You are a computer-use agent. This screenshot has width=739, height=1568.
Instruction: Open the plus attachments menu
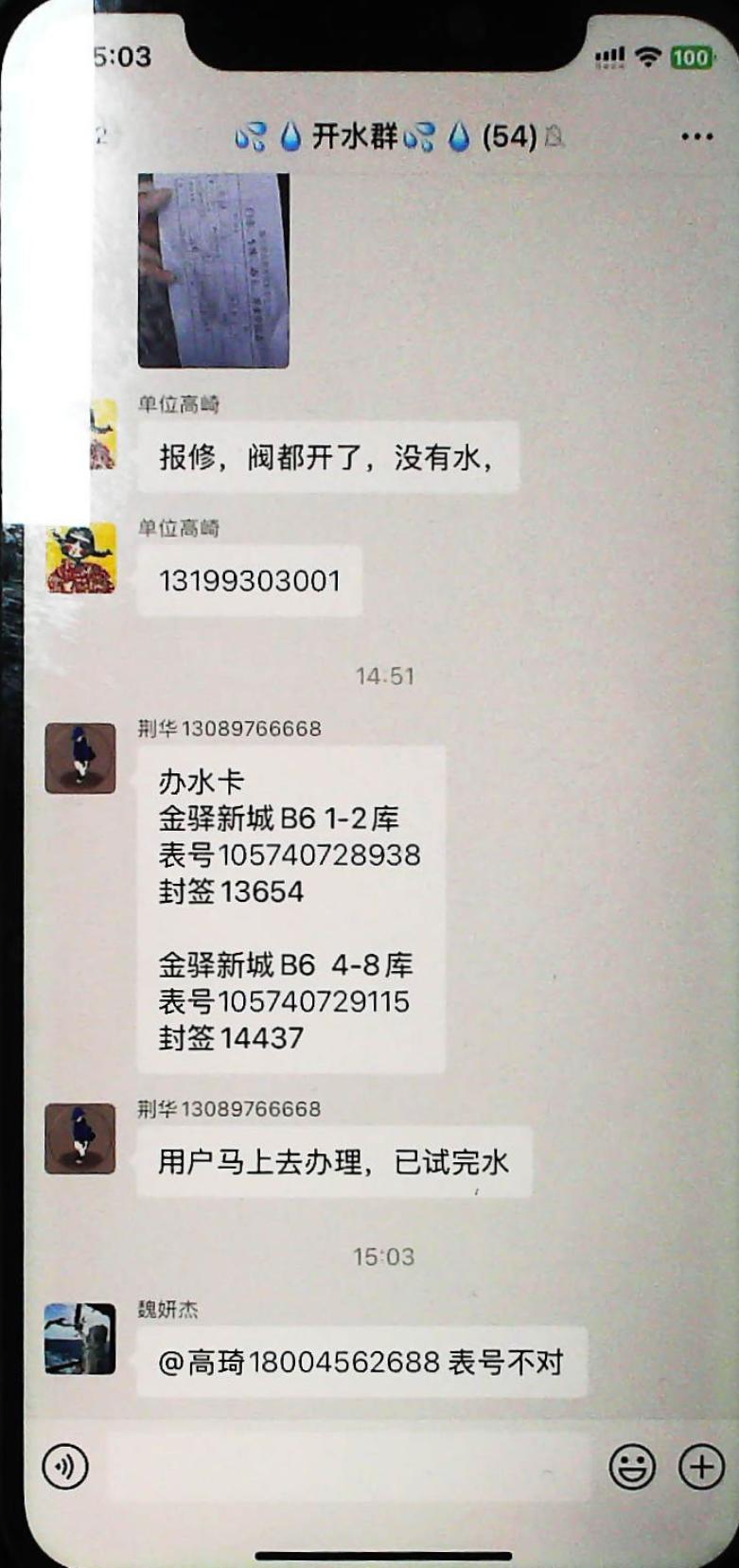(x=701, y=1467)
